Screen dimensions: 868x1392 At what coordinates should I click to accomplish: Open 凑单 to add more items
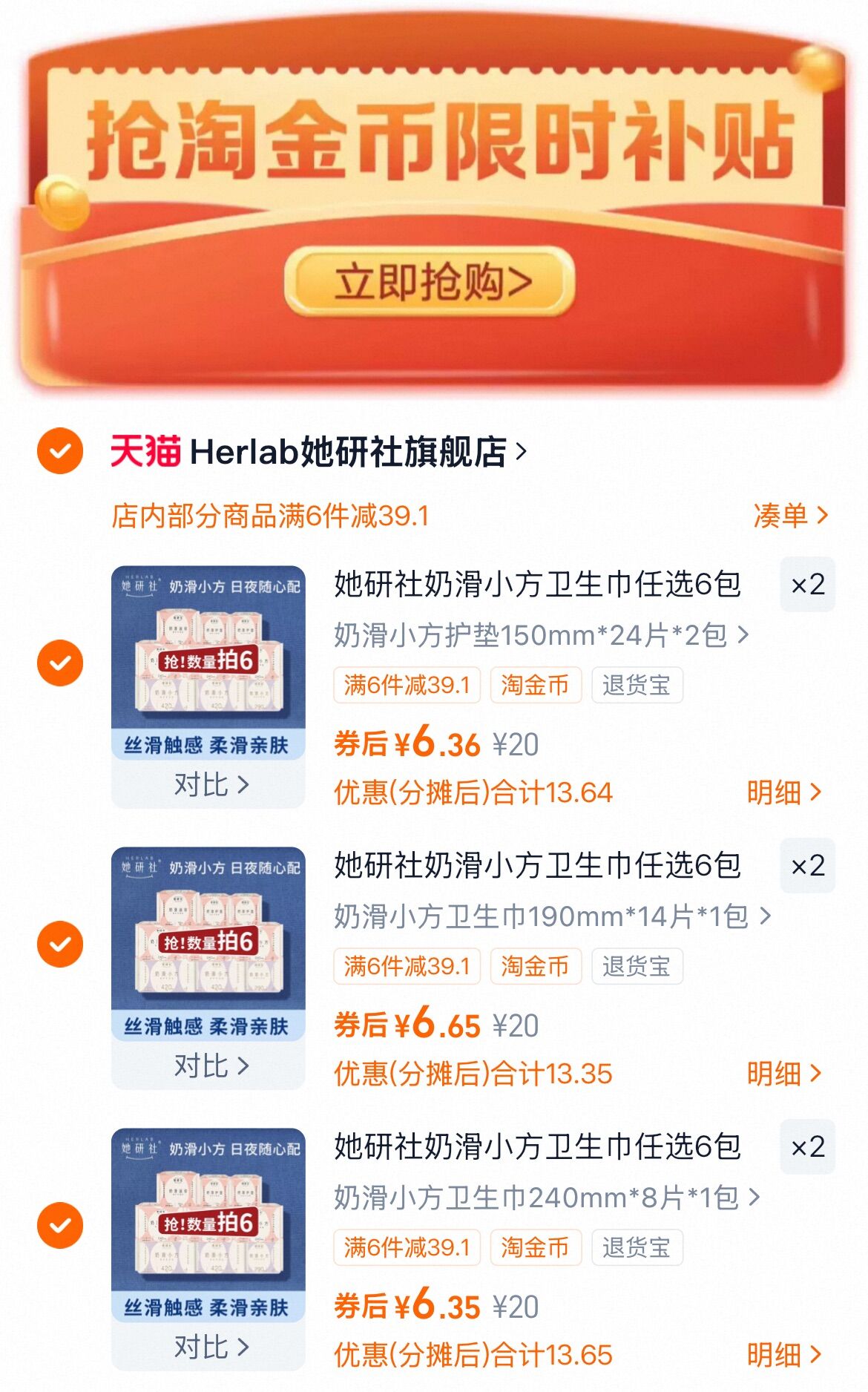click(789, 515)
